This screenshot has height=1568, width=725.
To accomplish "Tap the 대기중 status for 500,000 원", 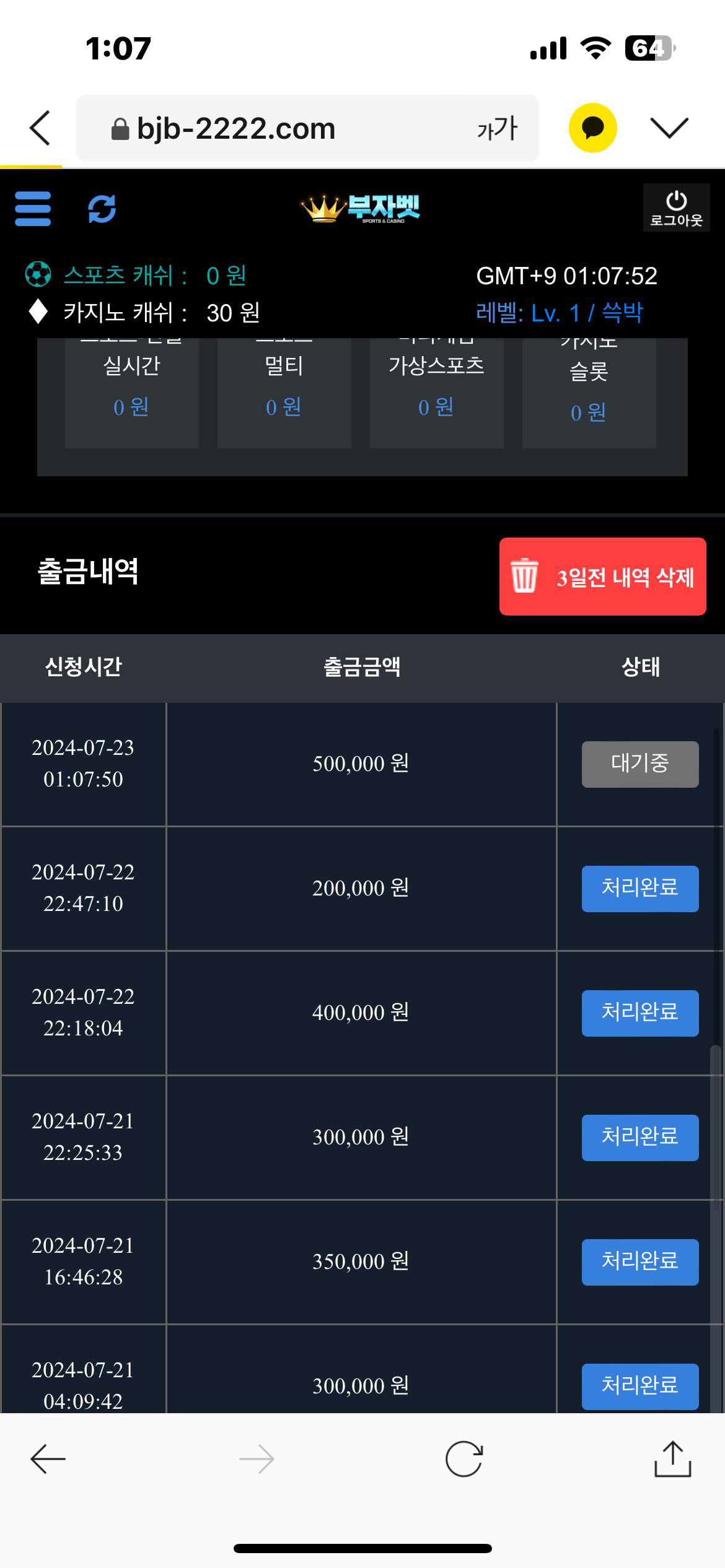I will (x=640, y=764).
